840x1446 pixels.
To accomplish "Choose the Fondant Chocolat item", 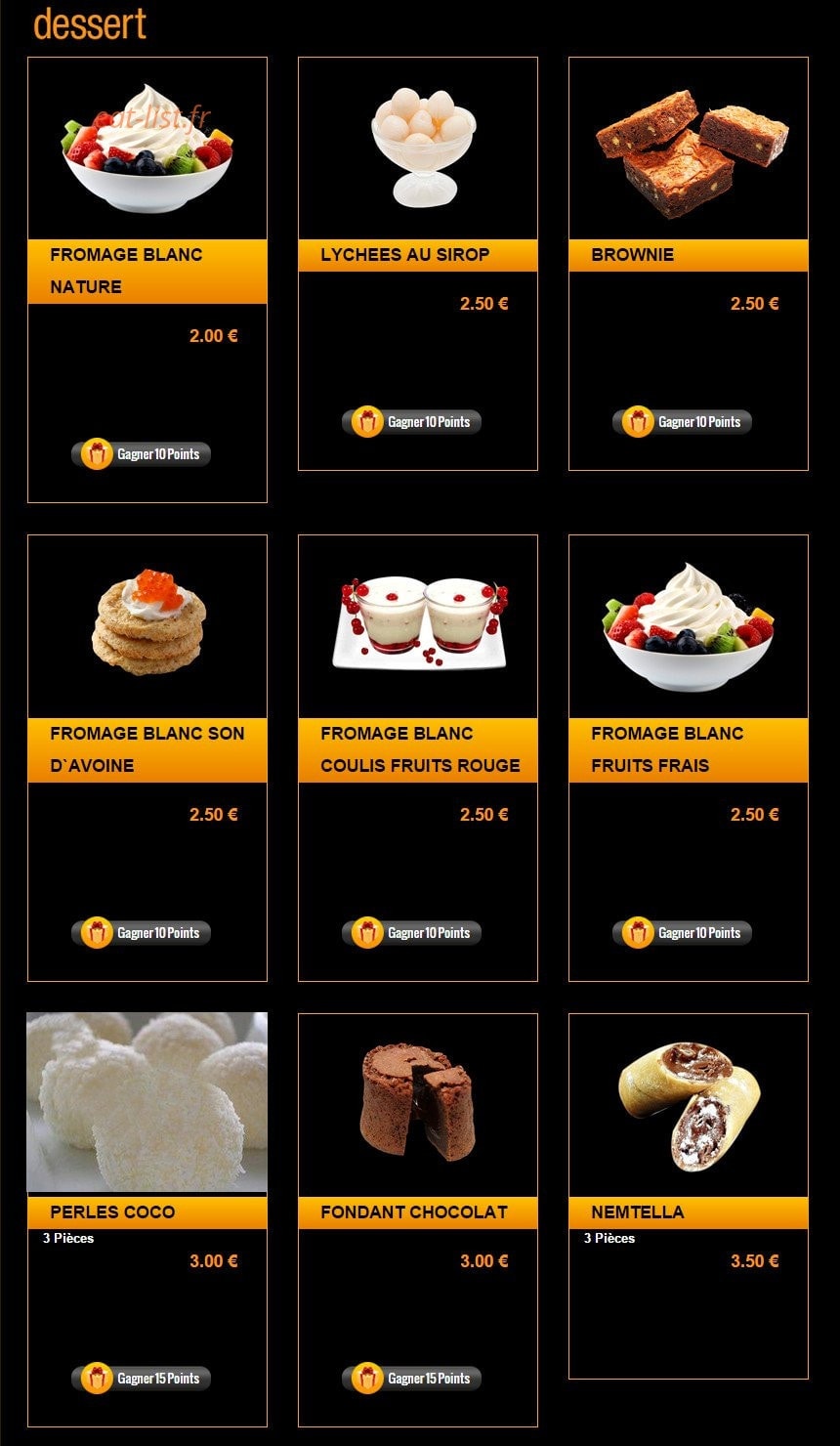I will click(418, 1220).
